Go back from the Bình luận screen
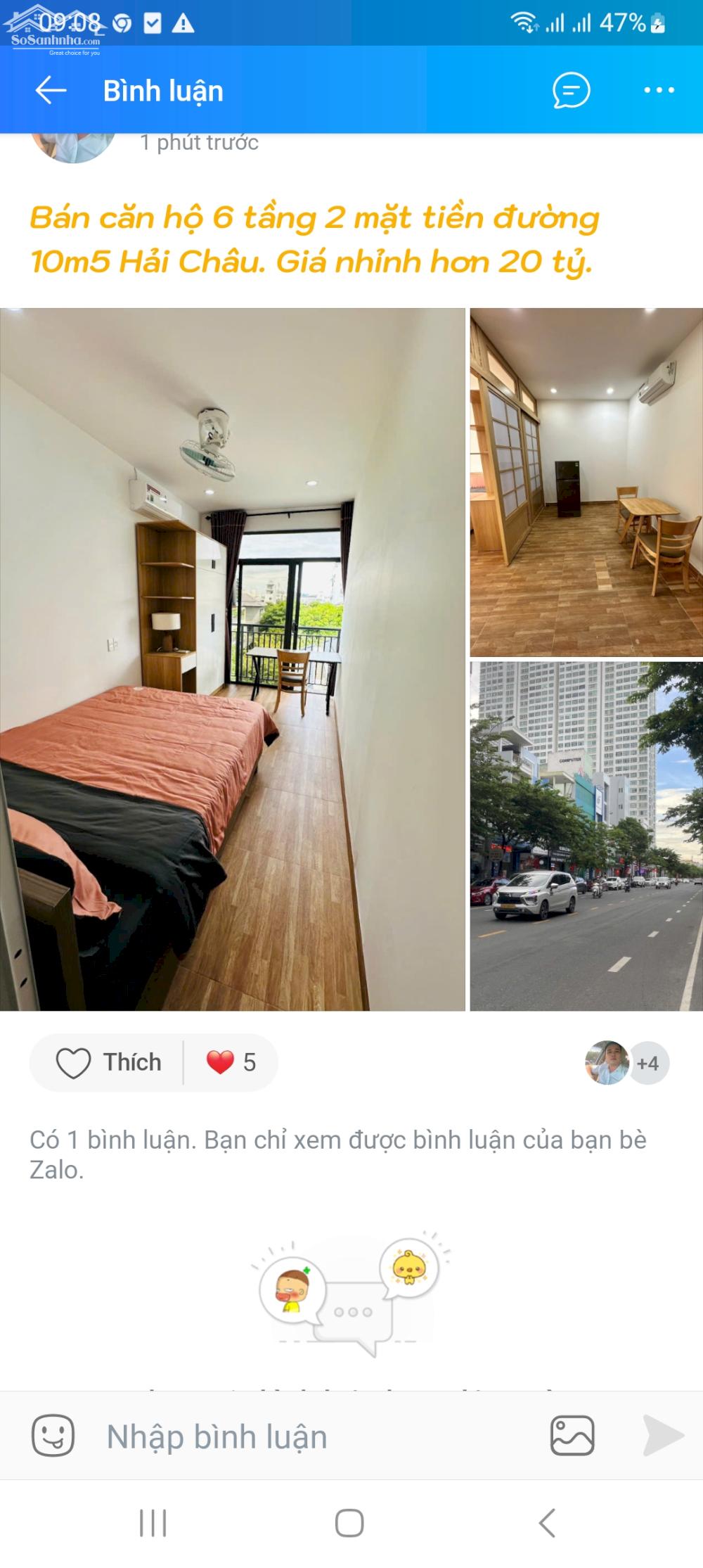Viewport: 703px width, 1568px height. (51, 91)
